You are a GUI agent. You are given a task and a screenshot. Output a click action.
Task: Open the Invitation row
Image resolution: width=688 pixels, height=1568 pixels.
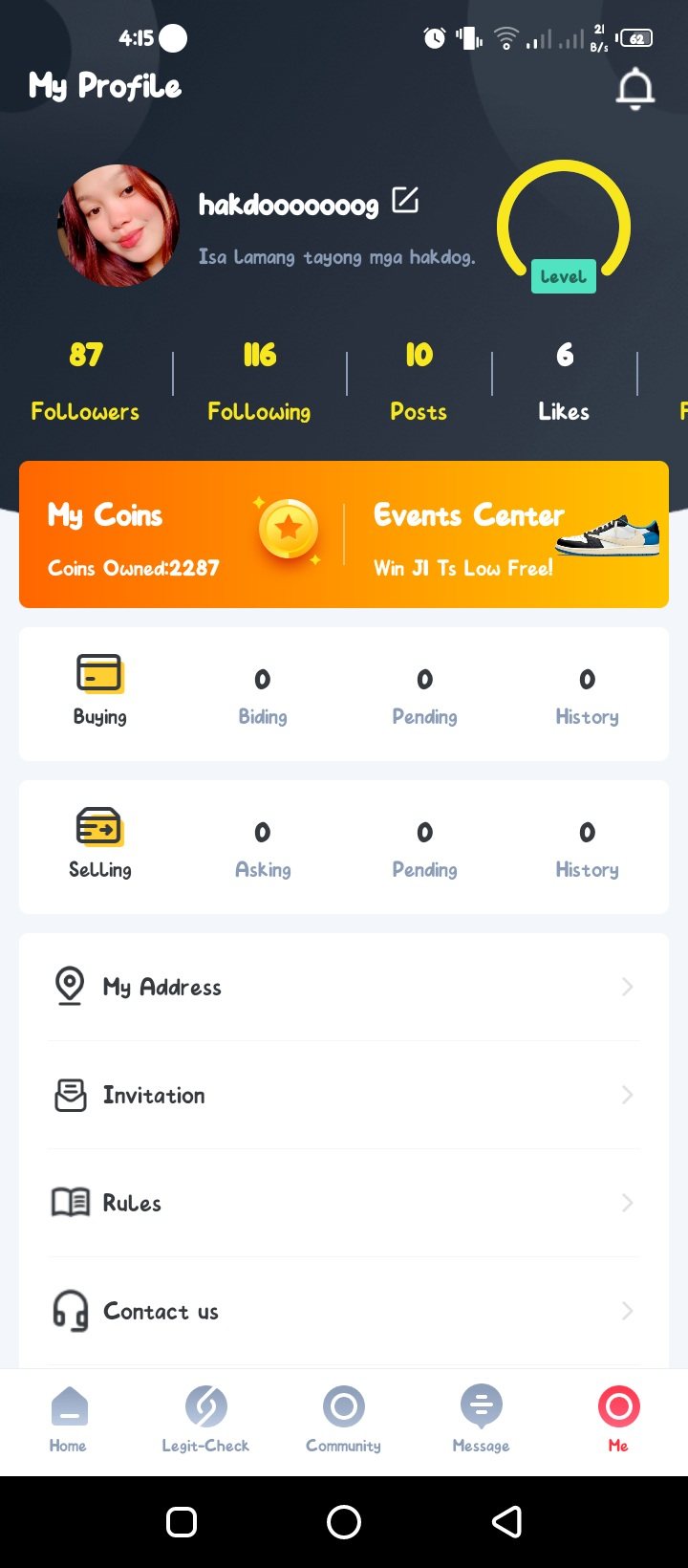[344, 1095]
